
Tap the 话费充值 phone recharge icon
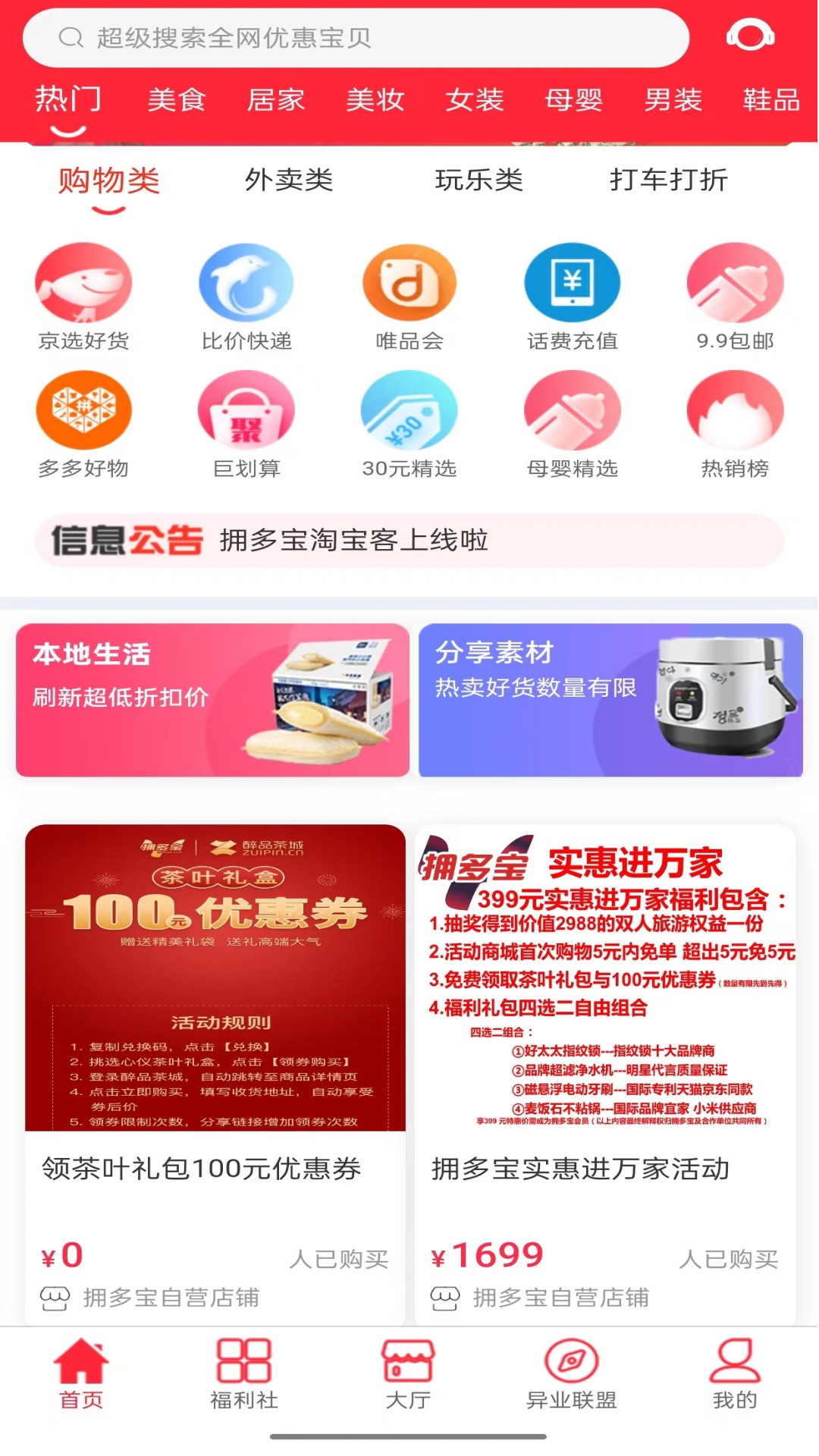coord(573,296)
